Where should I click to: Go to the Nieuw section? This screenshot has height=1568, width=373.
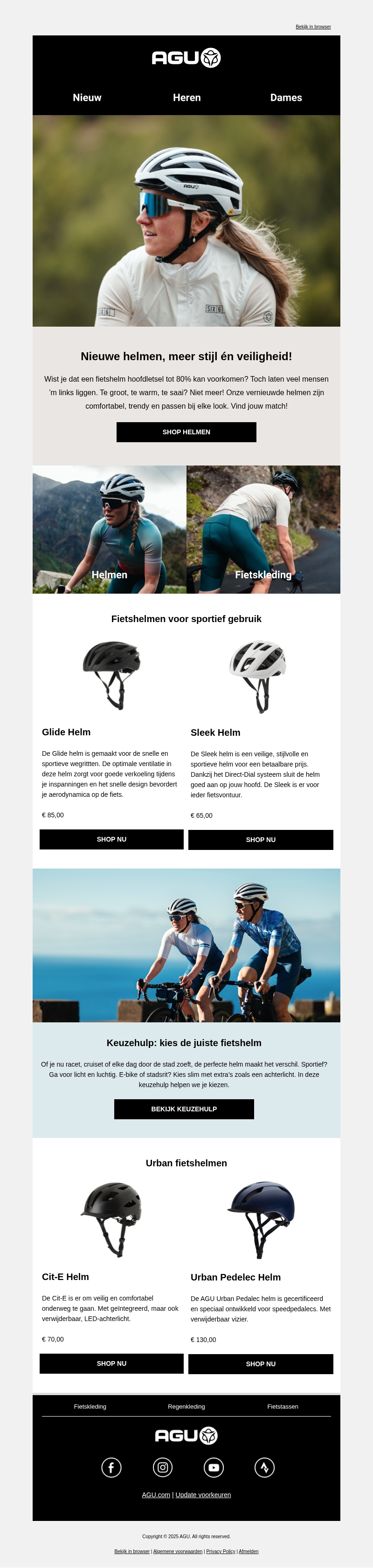point(87,97)
